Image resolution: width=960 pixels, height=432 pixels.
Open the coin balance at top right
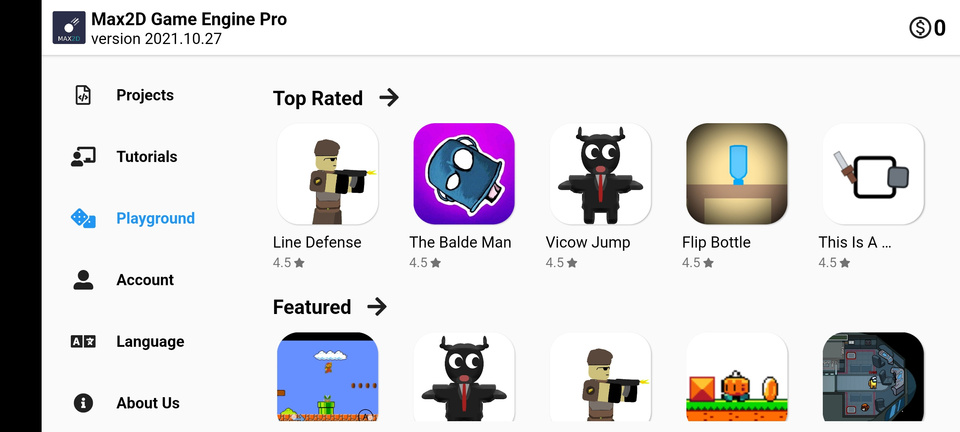tap(927, 28)
